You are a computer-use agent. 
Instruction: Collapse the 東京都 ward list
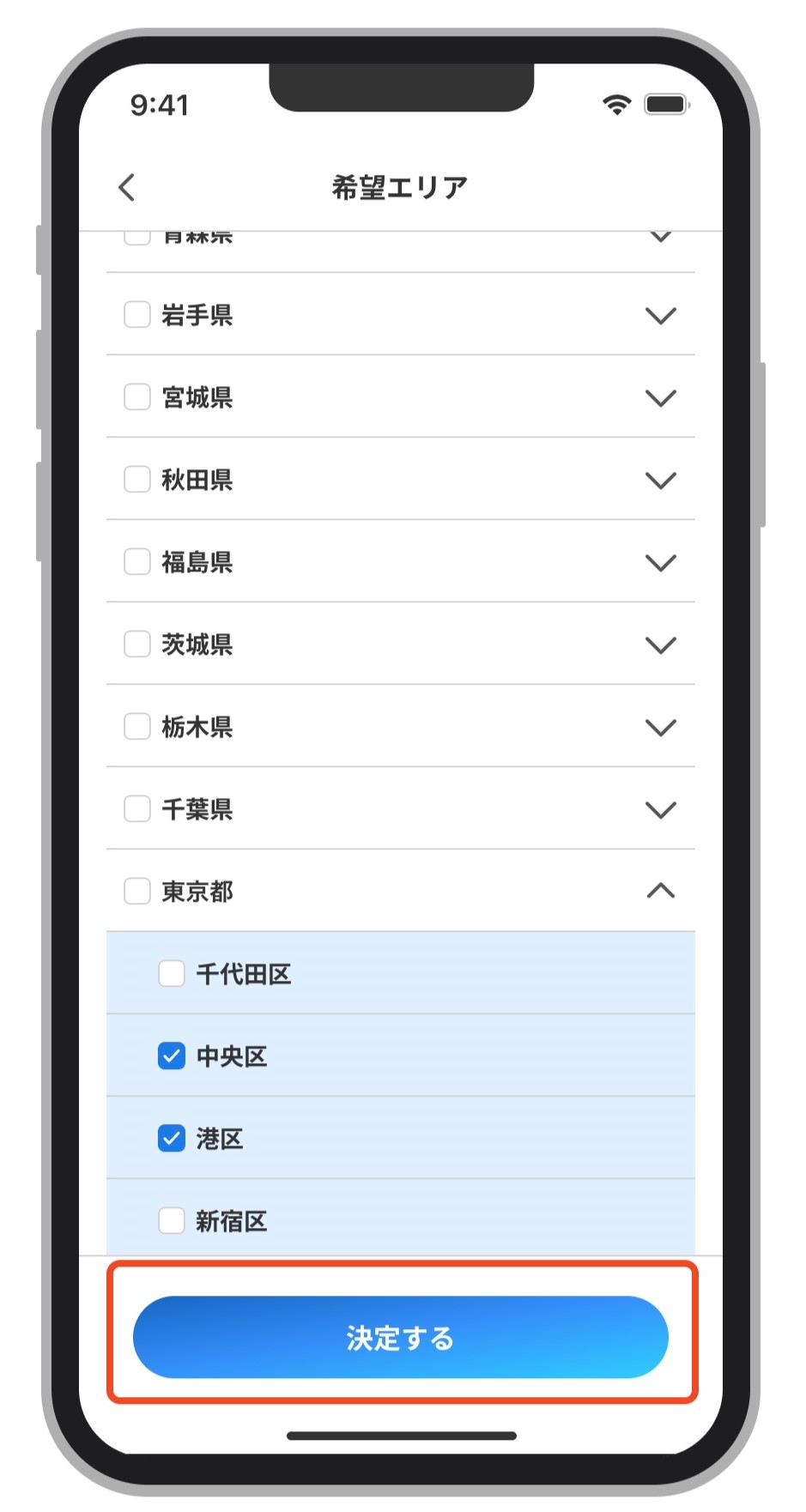click(660, 892)
